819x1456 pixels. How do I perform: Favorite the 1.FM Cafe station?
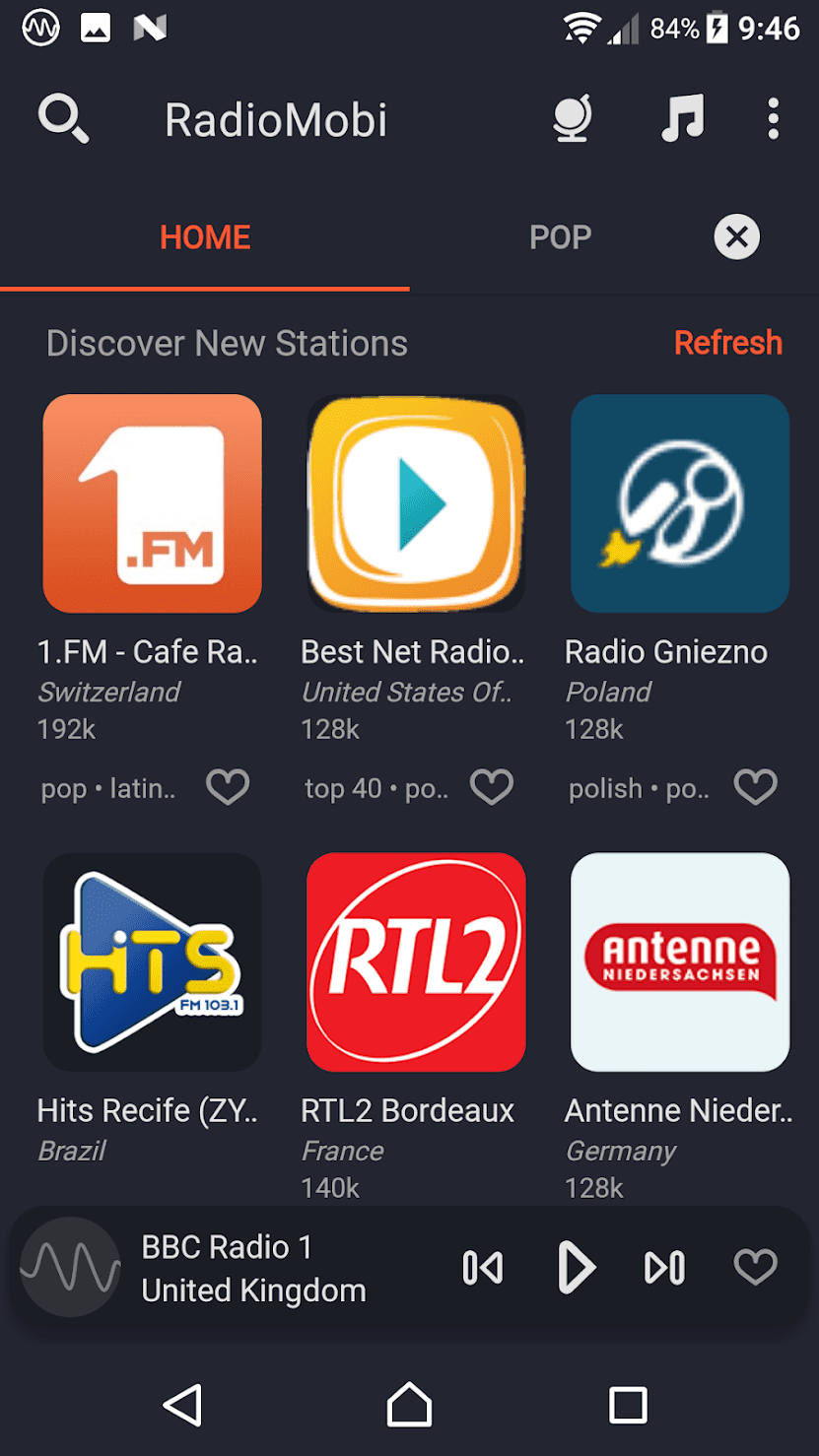click(x=228, y=787)
